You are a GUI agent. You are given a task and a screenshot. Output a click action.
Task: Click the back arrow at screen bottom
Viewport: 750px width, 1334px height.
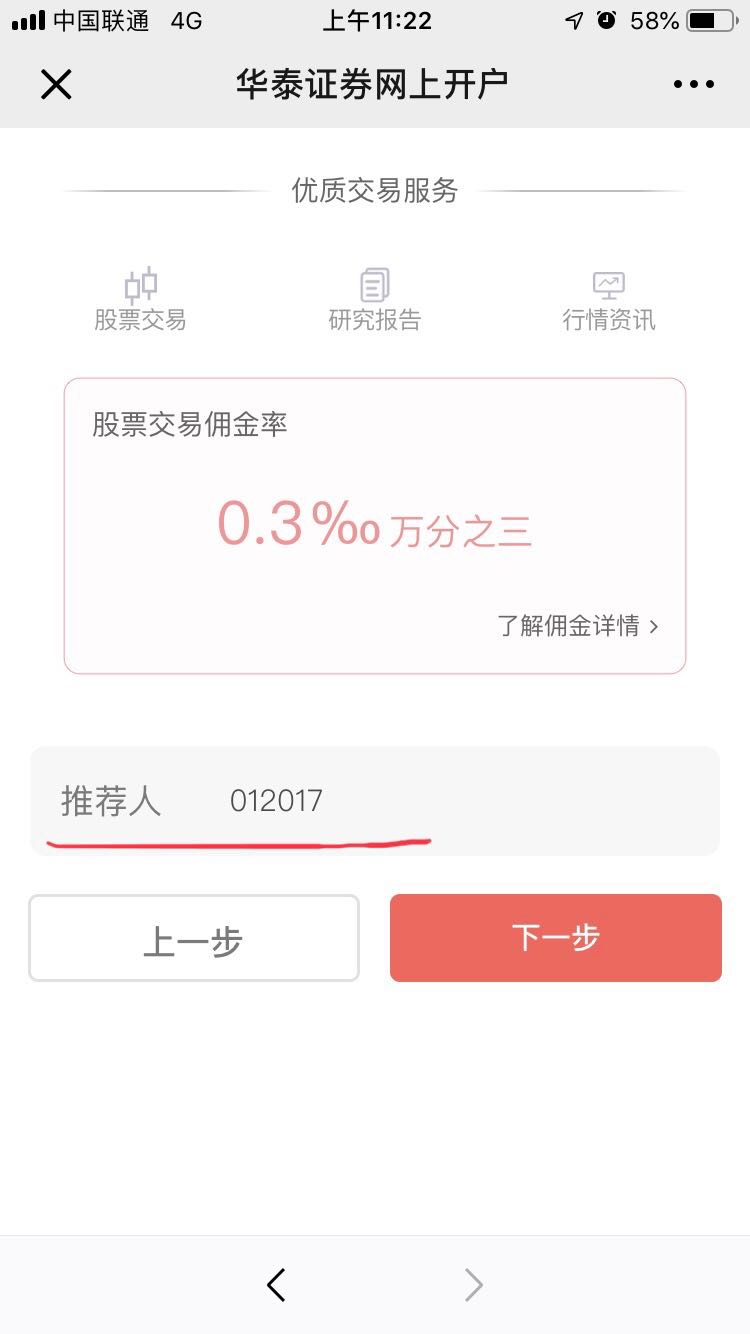[277, 1285]
